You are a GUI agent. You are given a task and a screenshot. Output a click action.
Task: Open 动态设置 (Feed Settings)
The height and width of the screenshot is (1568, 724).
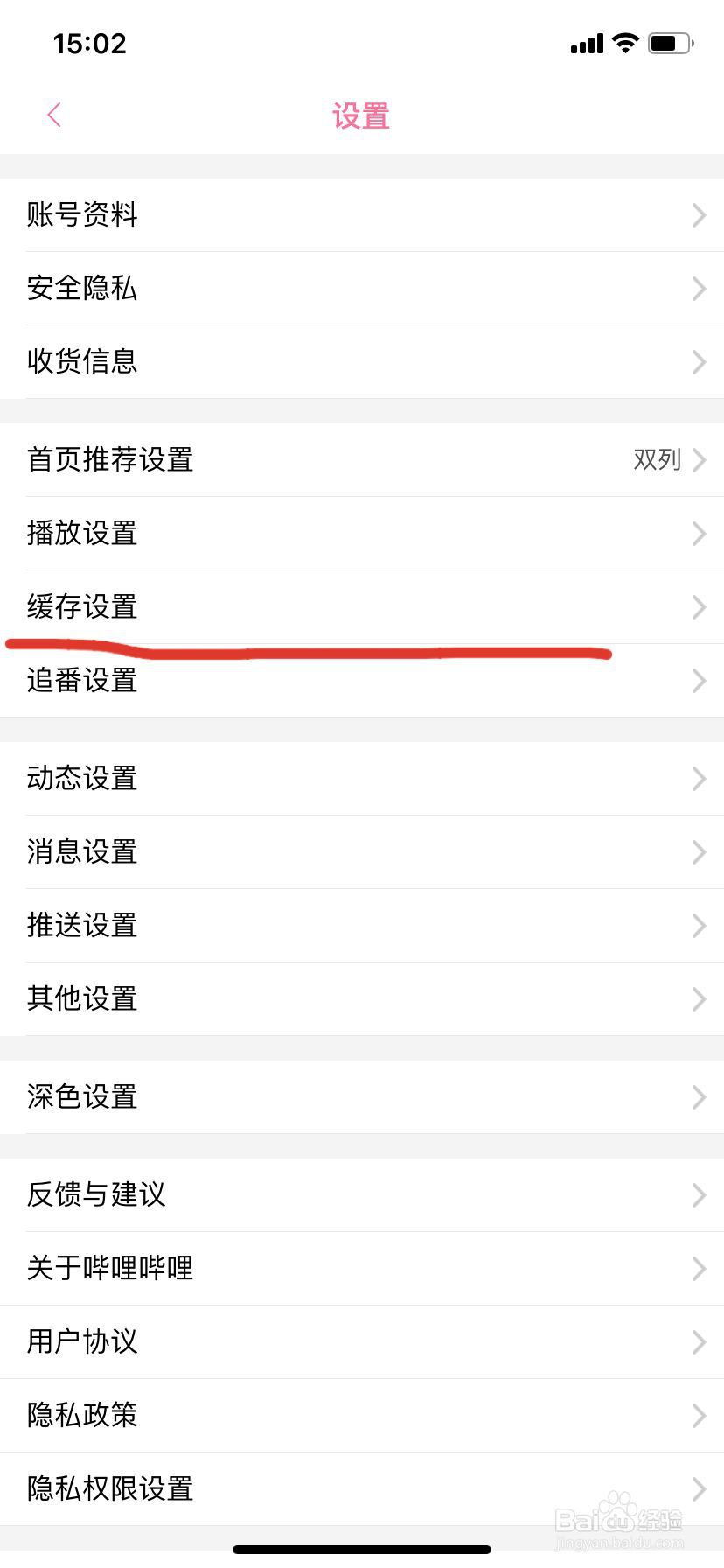(x=362, y=778)
